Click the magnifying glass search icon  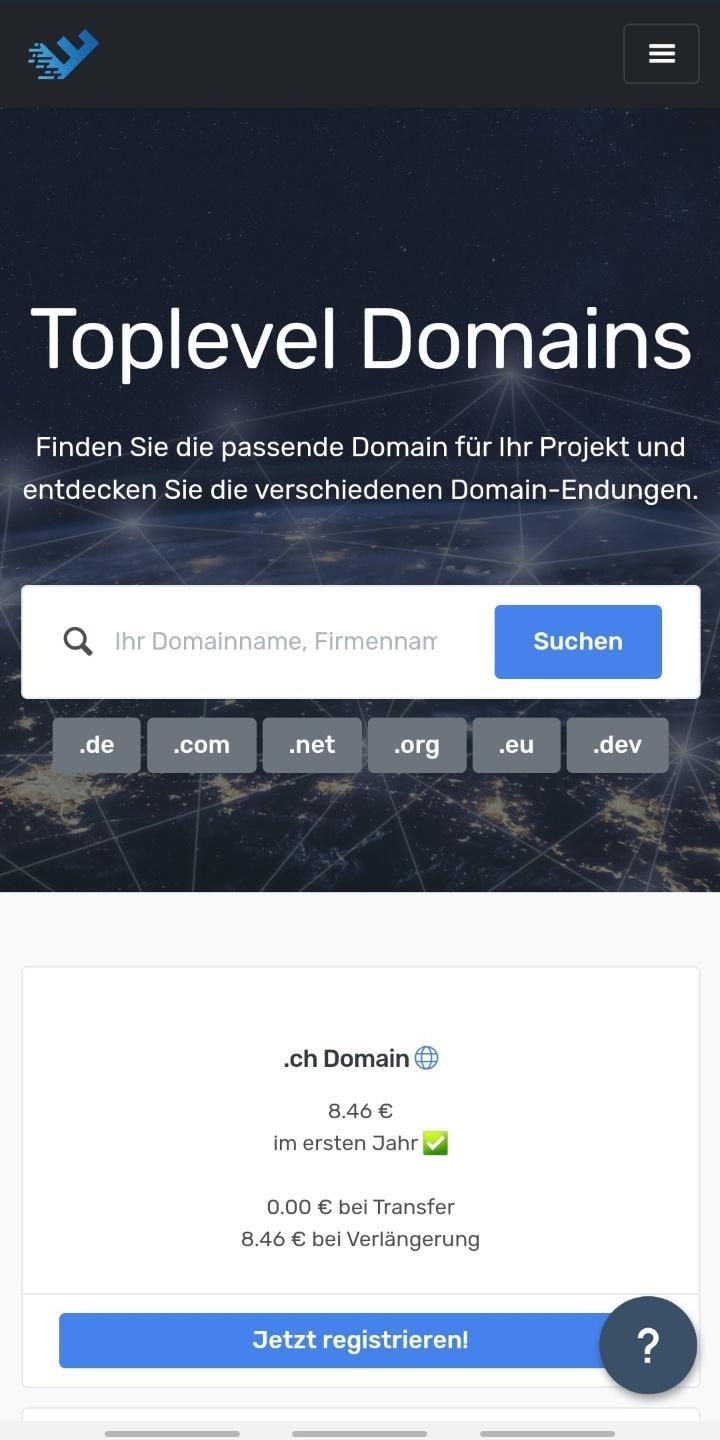pyautogui.click(x=77, y=641)
